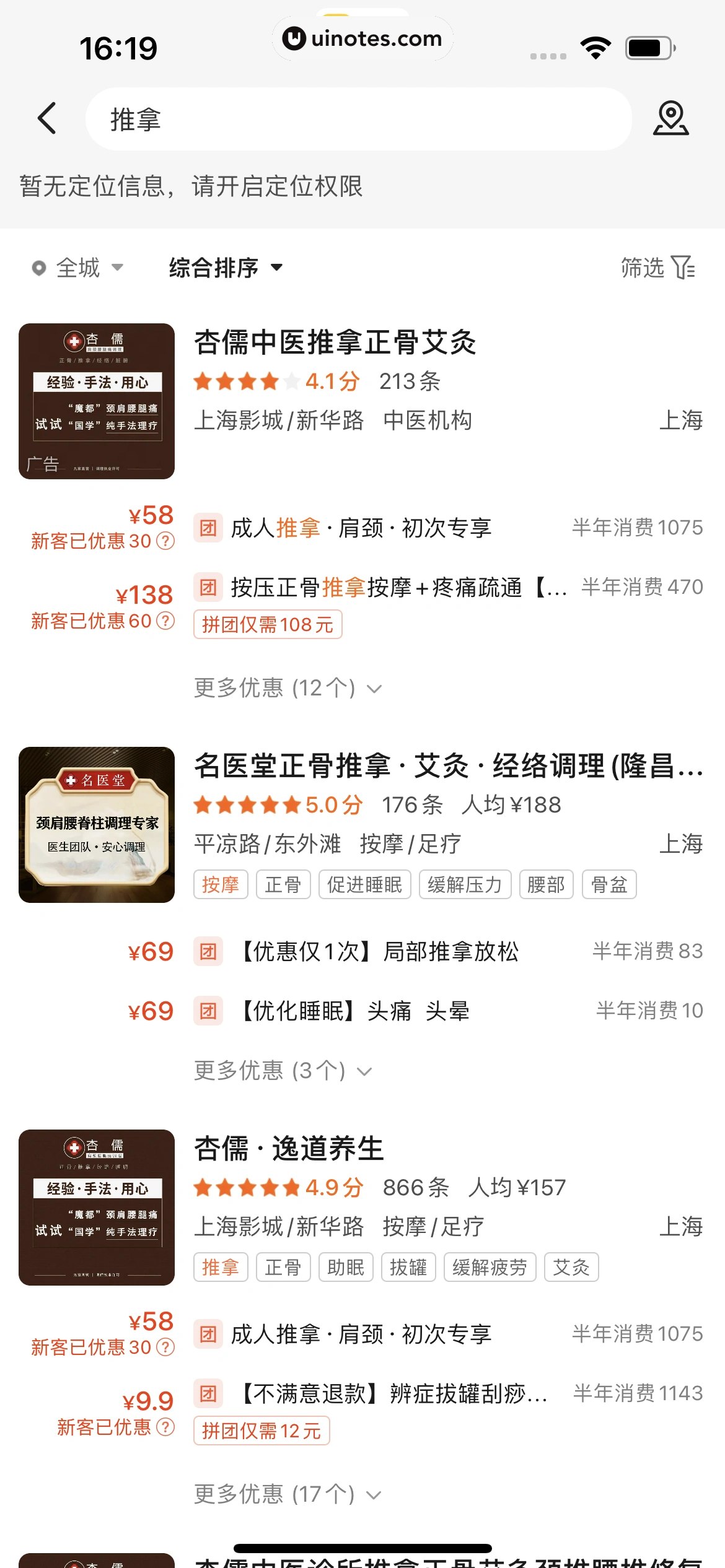Expand 更多优惠 (3个)
This screenshot has width=725, height=1568.
point(283,1071)
